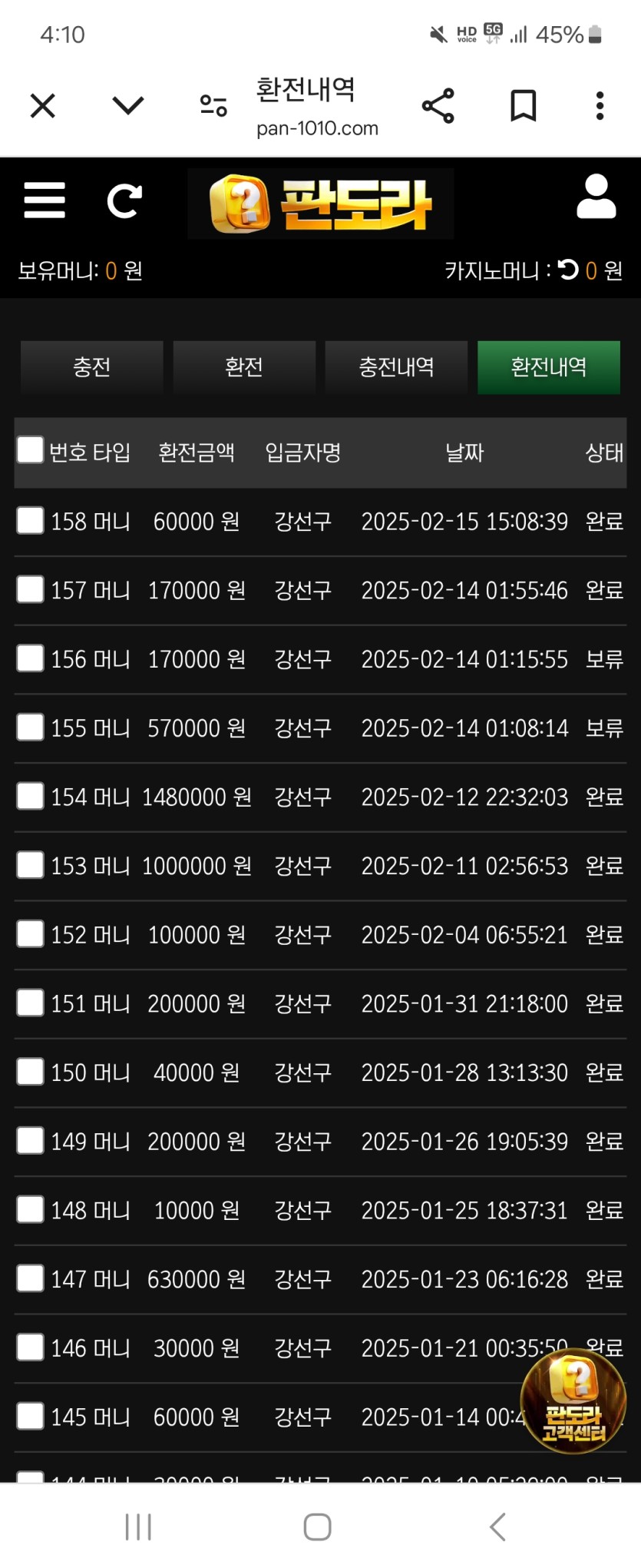Open the user profile icon
This screenshot has height=1568, width=641.
[596, 197]
